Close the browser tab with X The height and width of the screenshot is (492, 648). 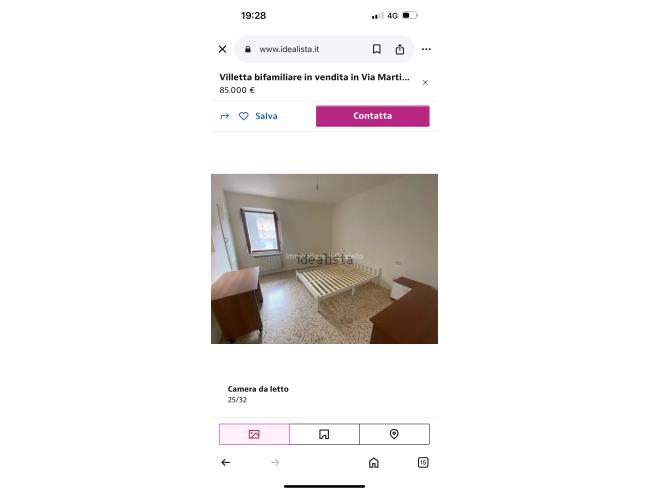pos(223,49)
